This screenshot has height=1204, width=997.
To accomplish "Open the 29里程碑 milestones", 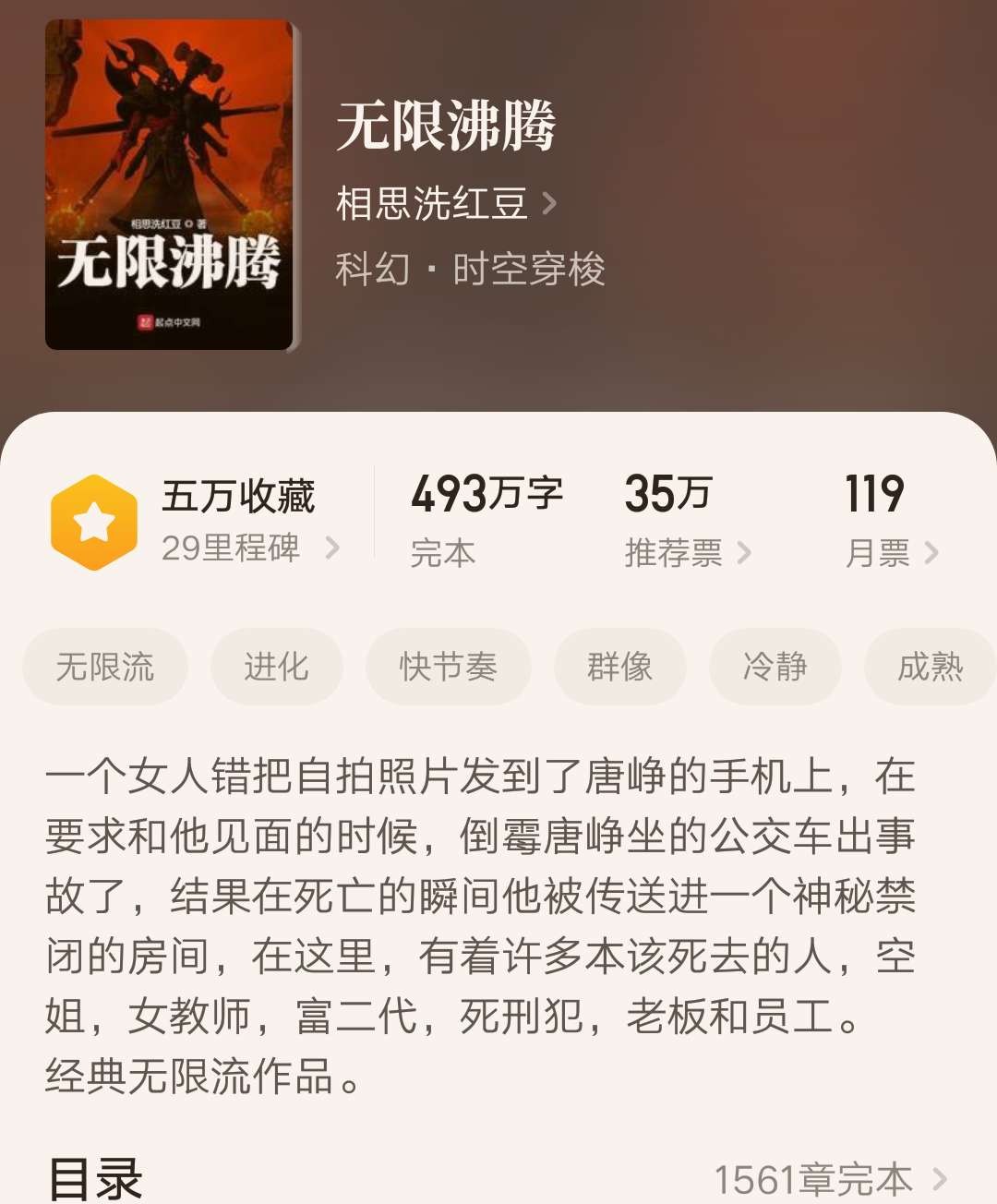I will 249,548.
